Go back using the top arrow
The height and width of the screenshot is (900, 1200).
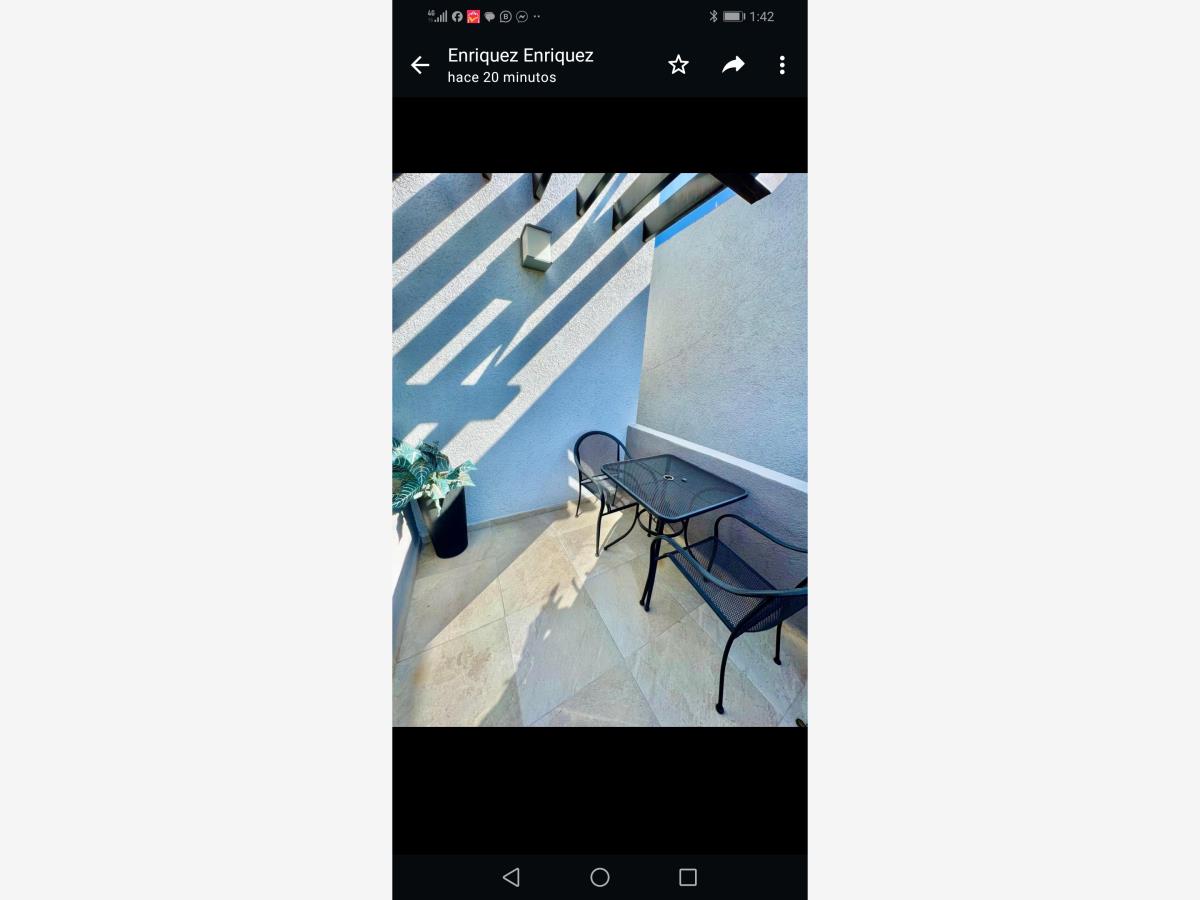point(420,65)
